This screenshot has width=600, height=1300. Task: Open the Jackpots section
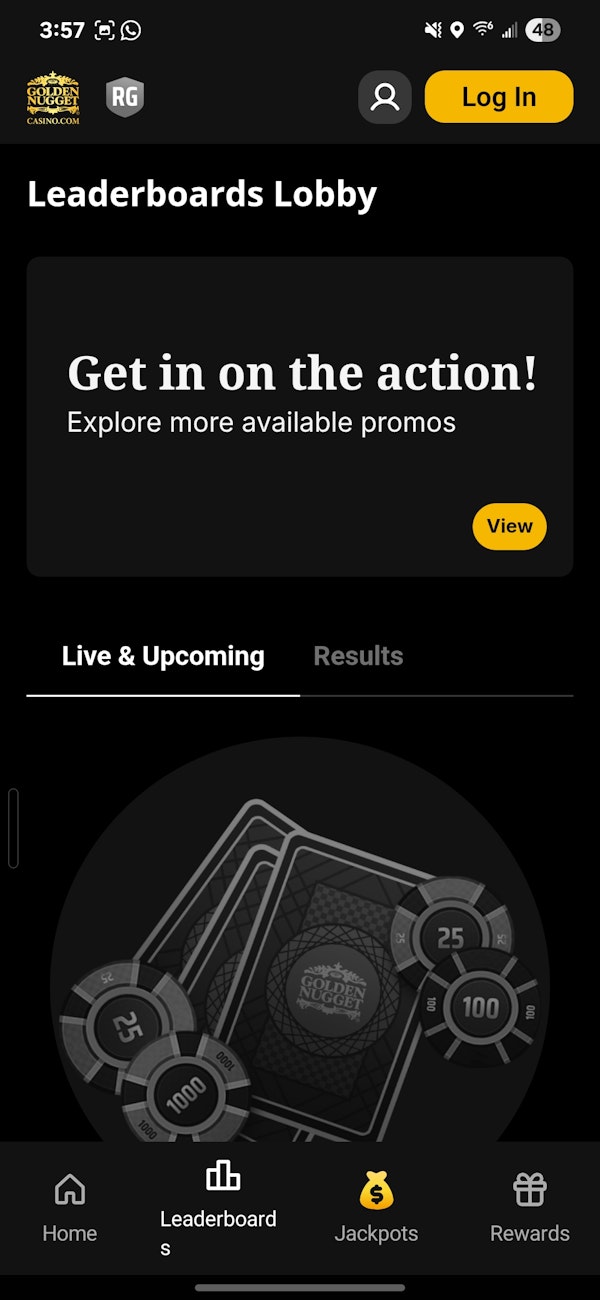pyautogui.click(x=376, y=1208)
